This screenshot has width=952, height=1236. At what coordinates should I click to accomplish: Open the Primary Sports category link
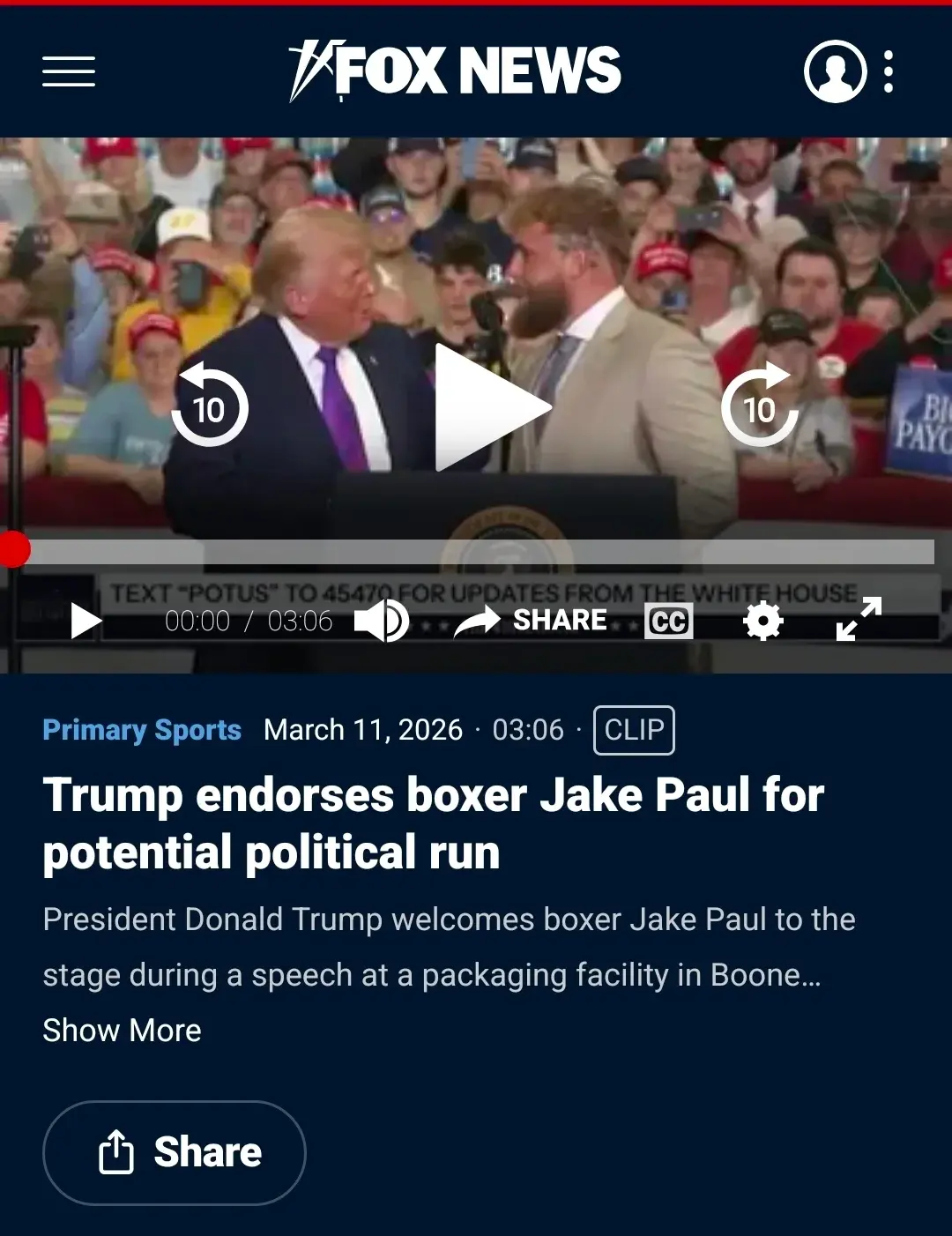(x=142, y=730)
